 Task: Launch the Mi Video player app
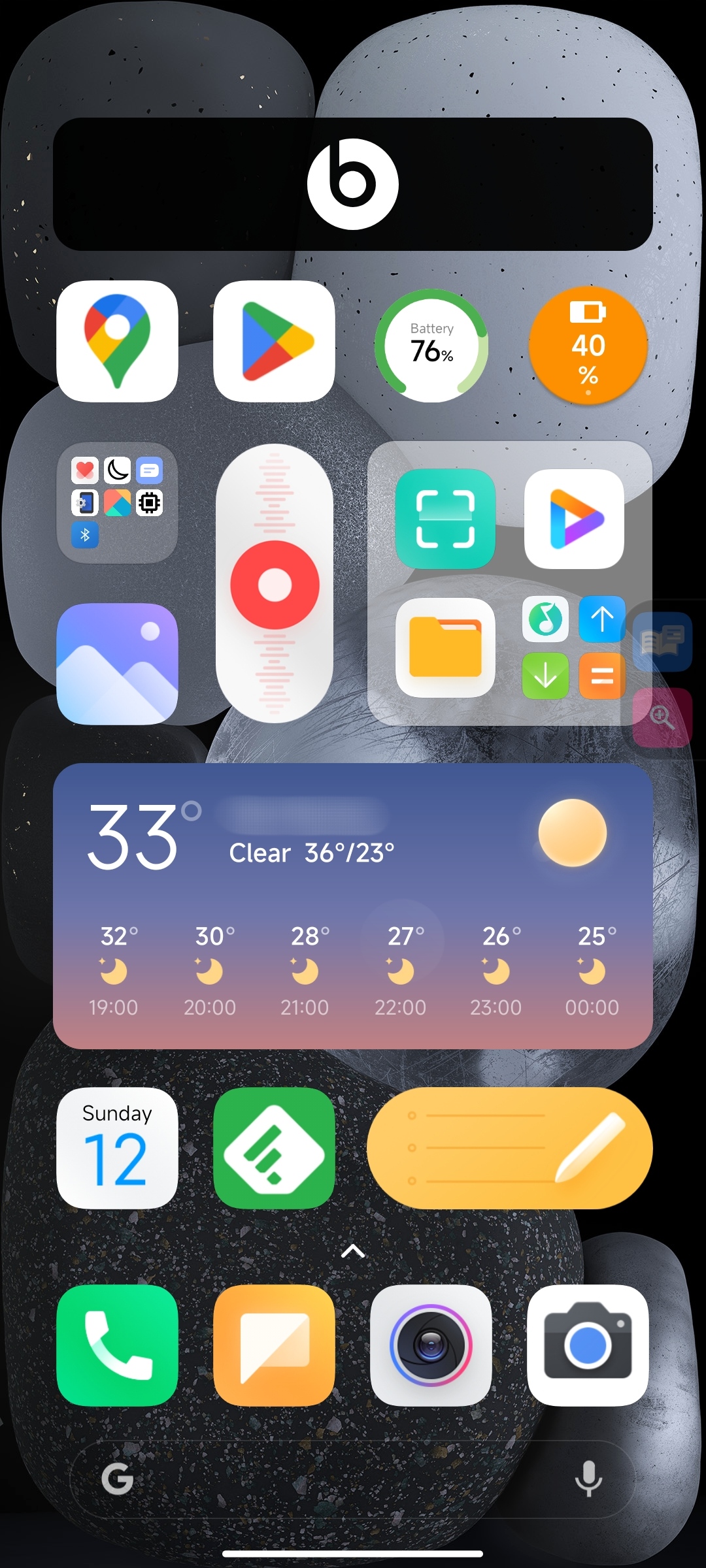pos(574,519)
